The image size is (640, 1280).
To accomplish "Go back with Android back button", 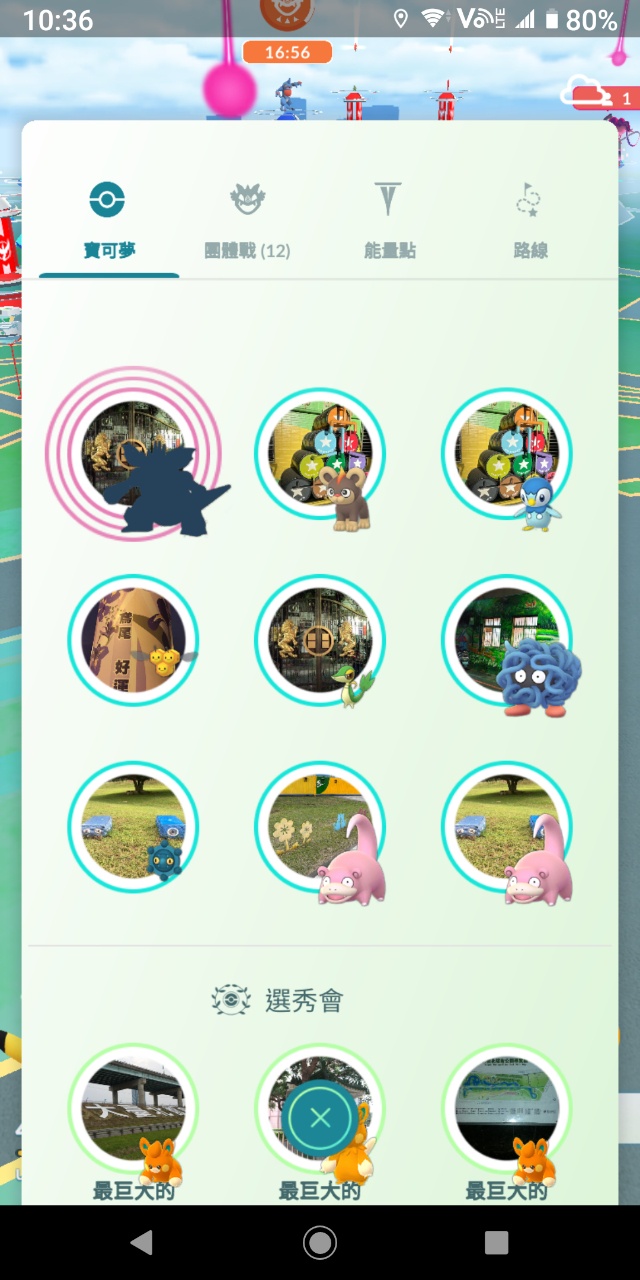I will coord(141,1242).
